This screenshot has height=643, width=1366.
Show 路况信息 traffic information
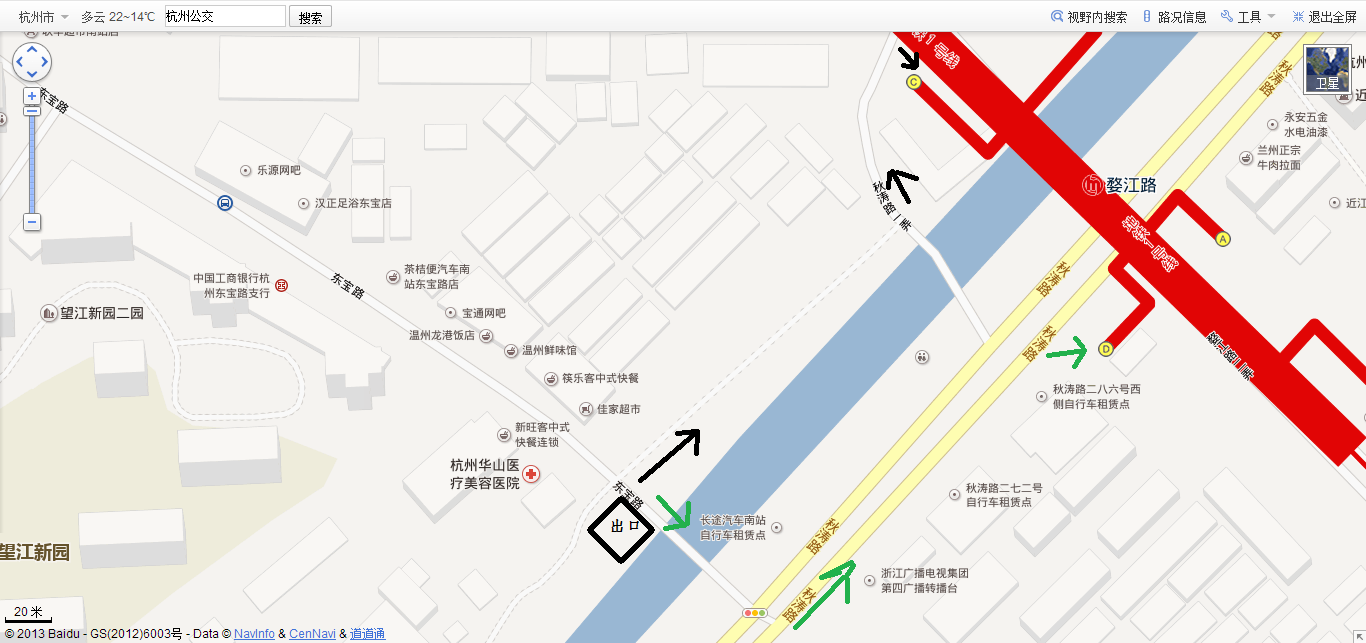(x=1174, y=17)
